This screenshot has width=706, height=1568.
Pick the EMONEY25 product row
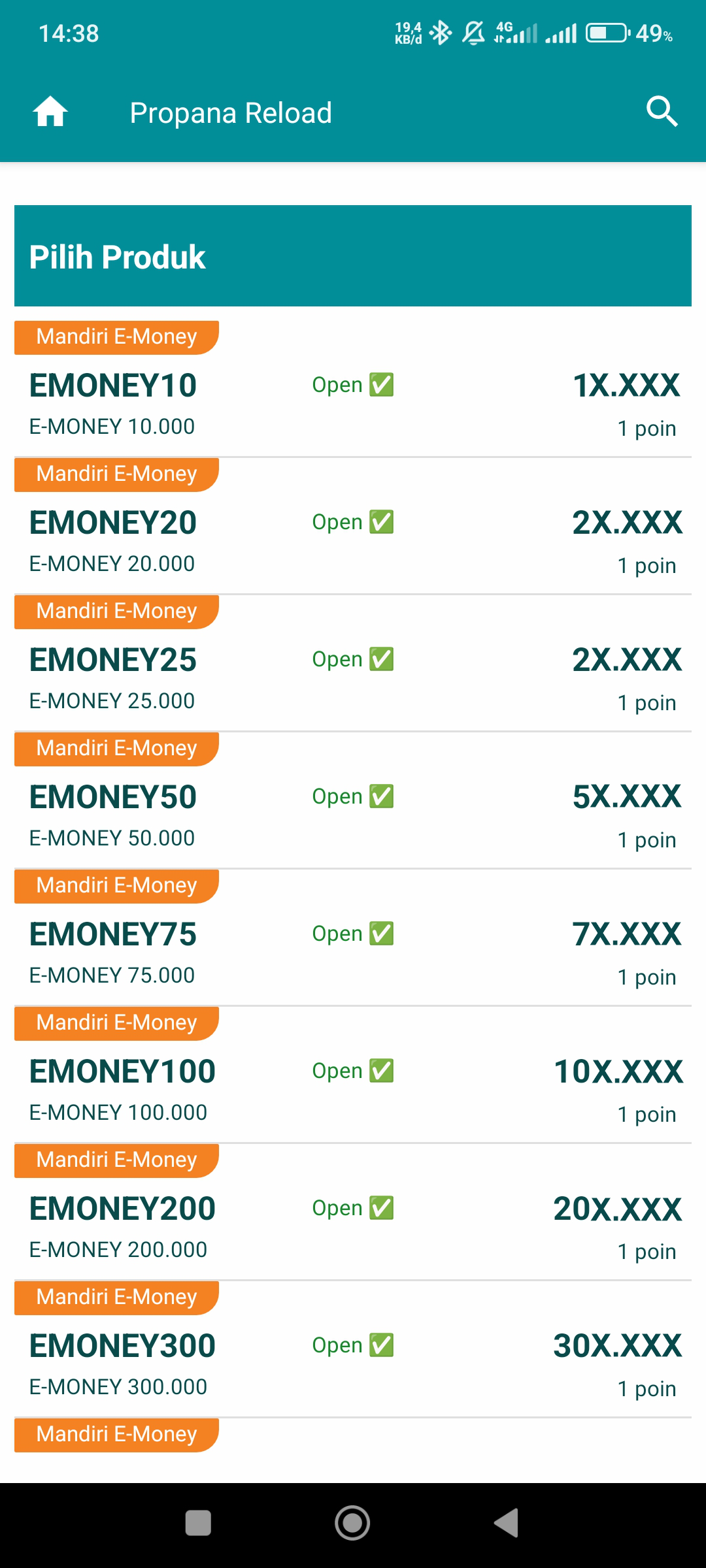point(353,663)
